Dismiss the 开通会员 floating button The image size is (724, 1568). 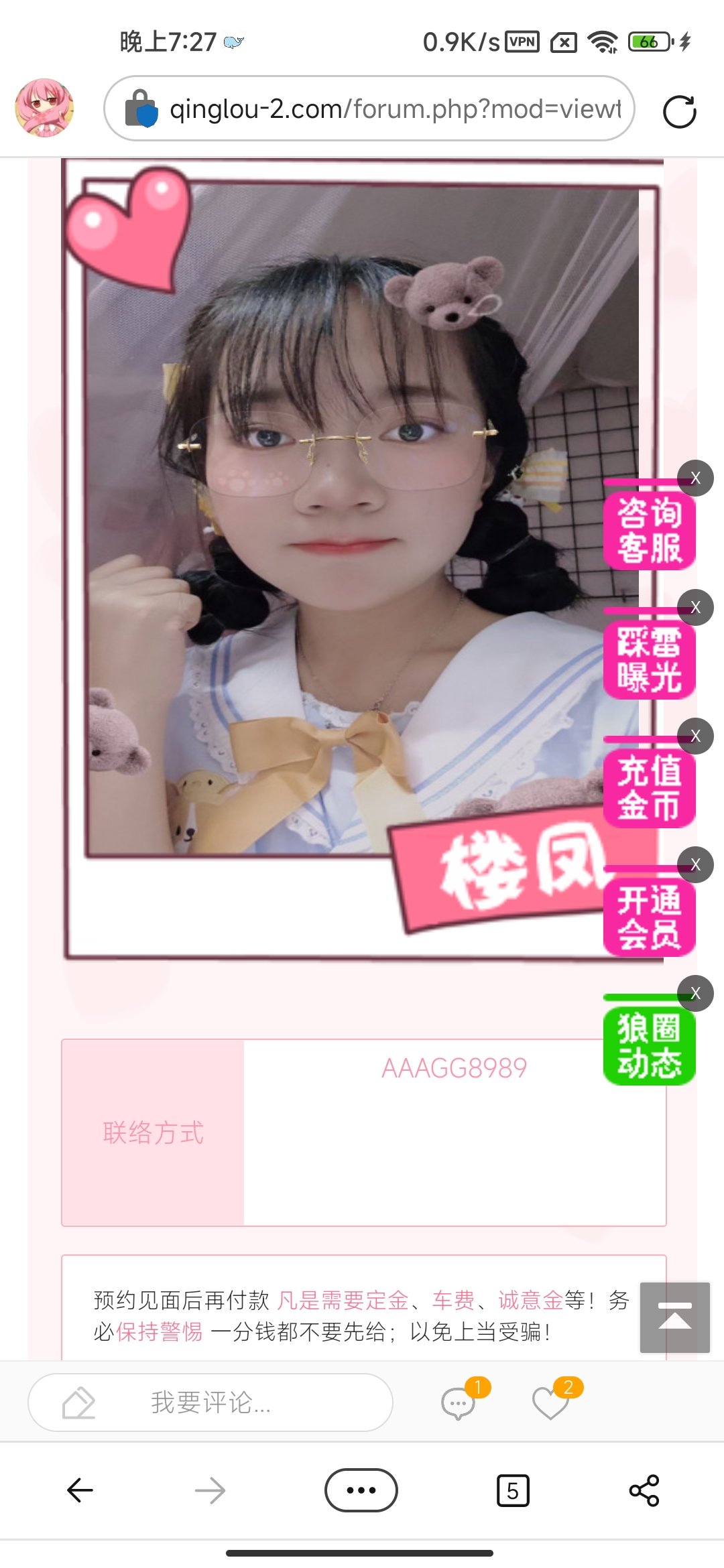tap(695, 864)
